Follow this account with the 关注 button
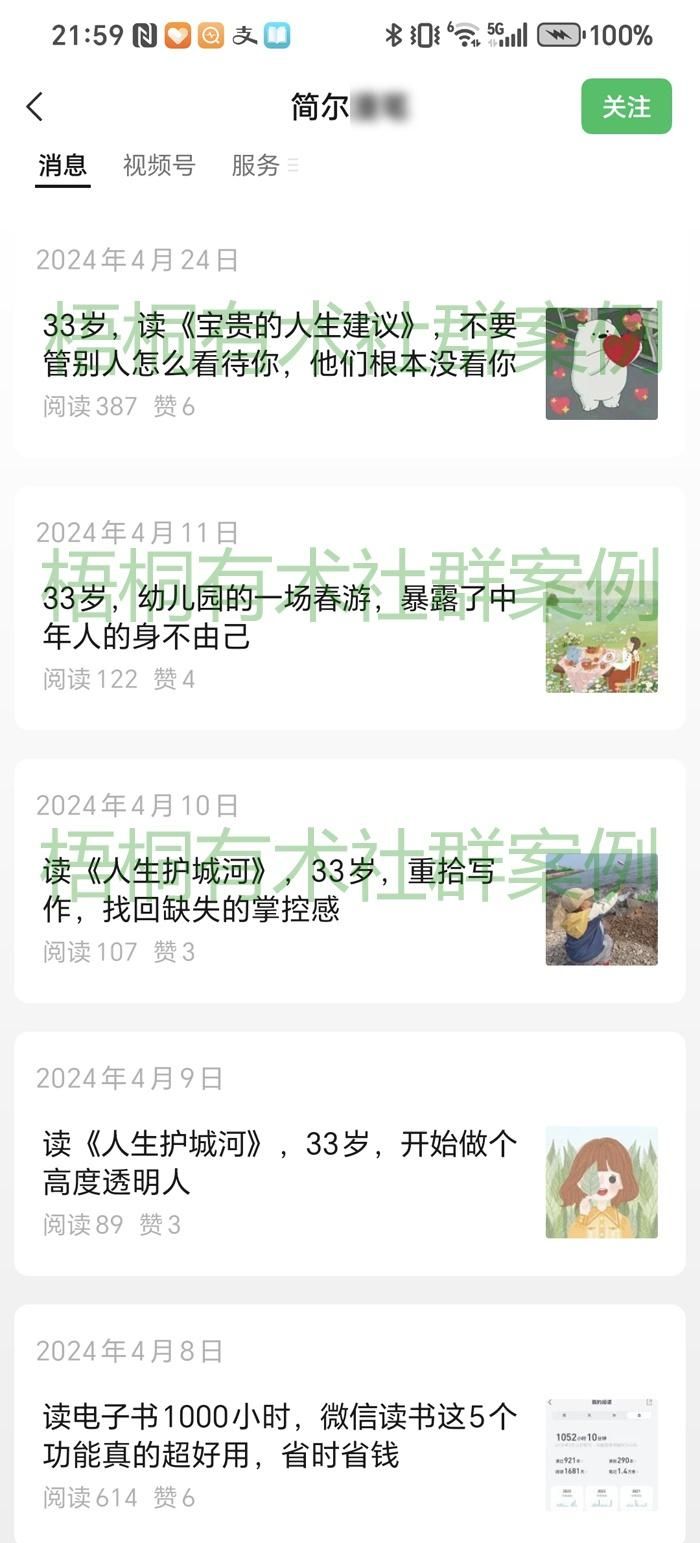Image resolution: width=700 pixels, height=1543 pixels. 626,107
